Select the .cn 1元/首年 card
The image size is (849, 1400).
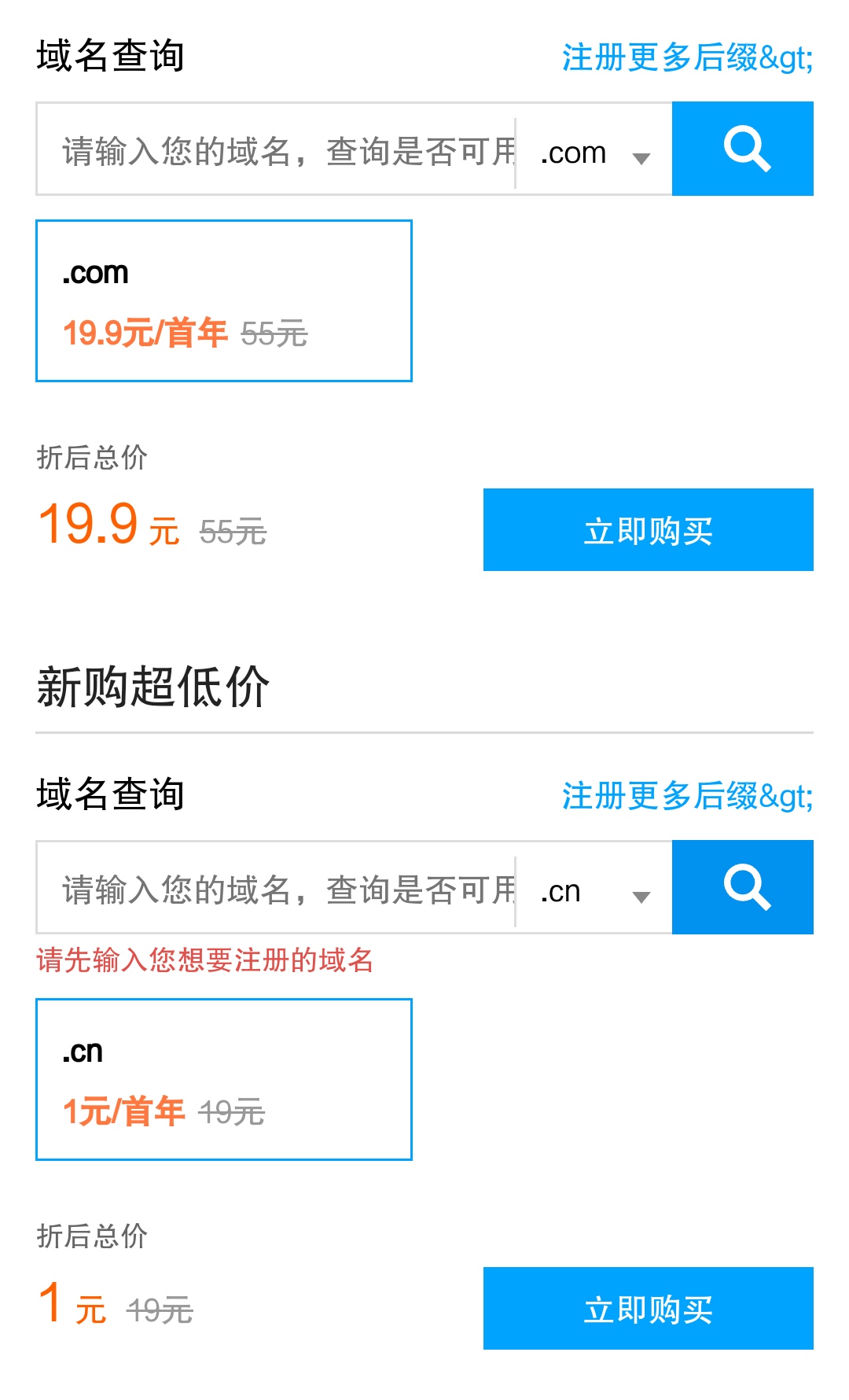(224, 1079)
